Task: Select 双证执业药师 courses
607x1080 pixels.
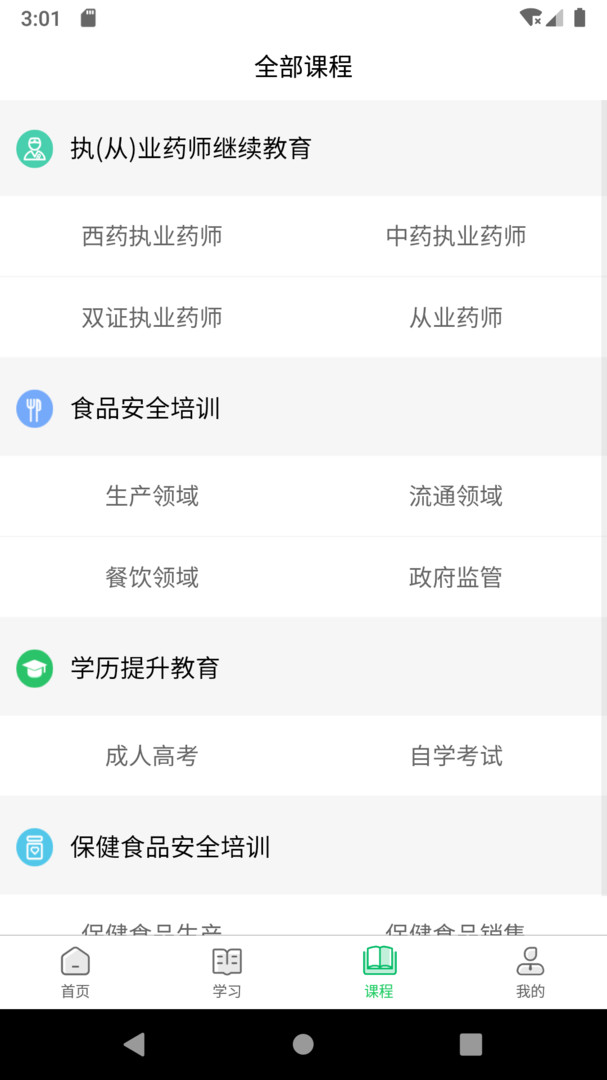Action: point(152,318)
